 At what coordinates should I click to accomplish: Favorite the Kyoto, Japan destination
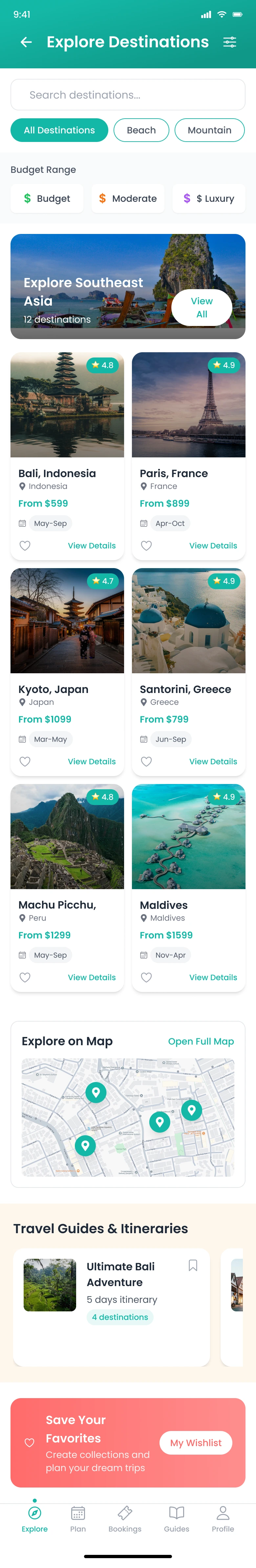point(25,761)
